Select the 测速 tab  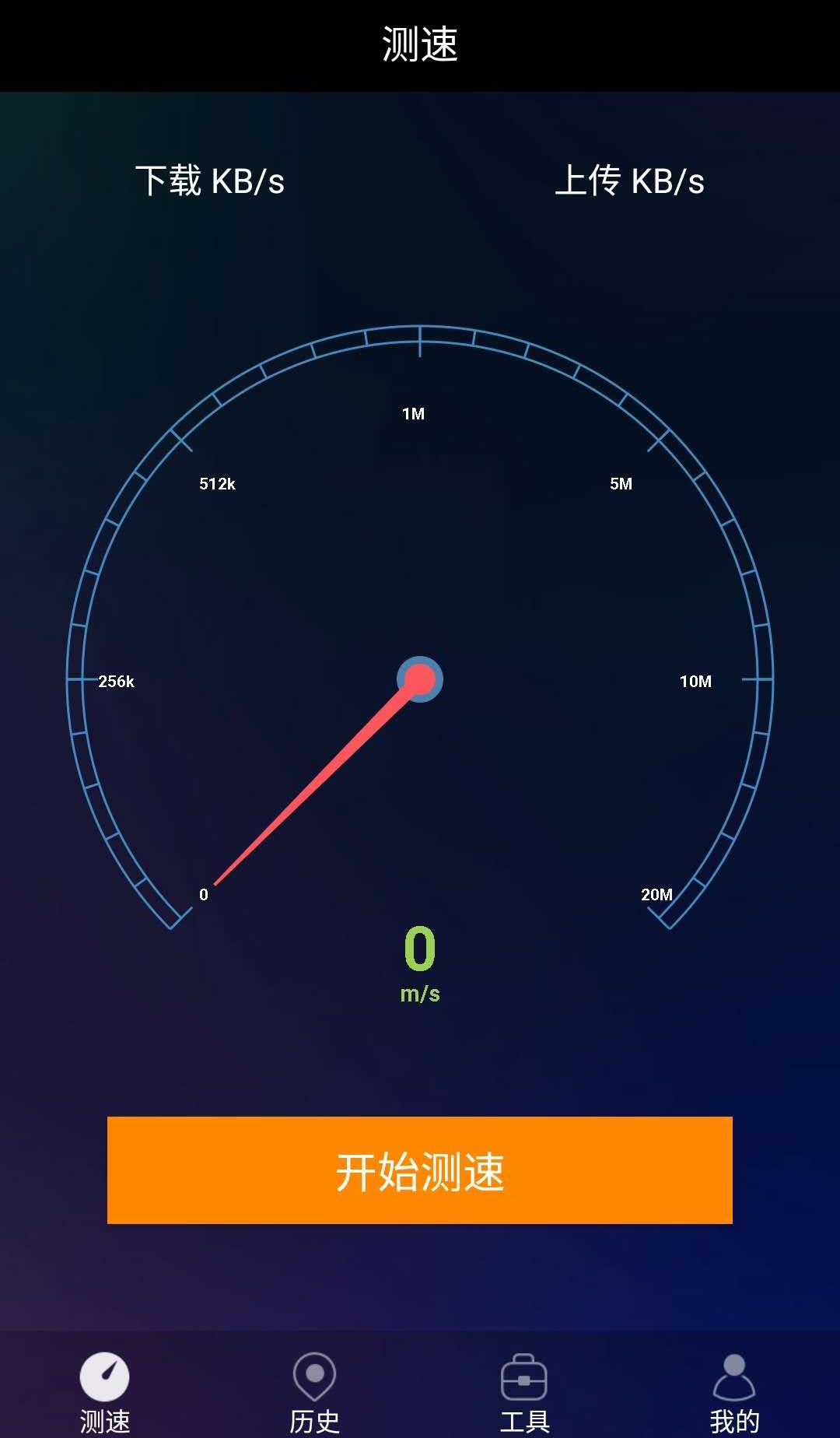[x=105, y=1391]
